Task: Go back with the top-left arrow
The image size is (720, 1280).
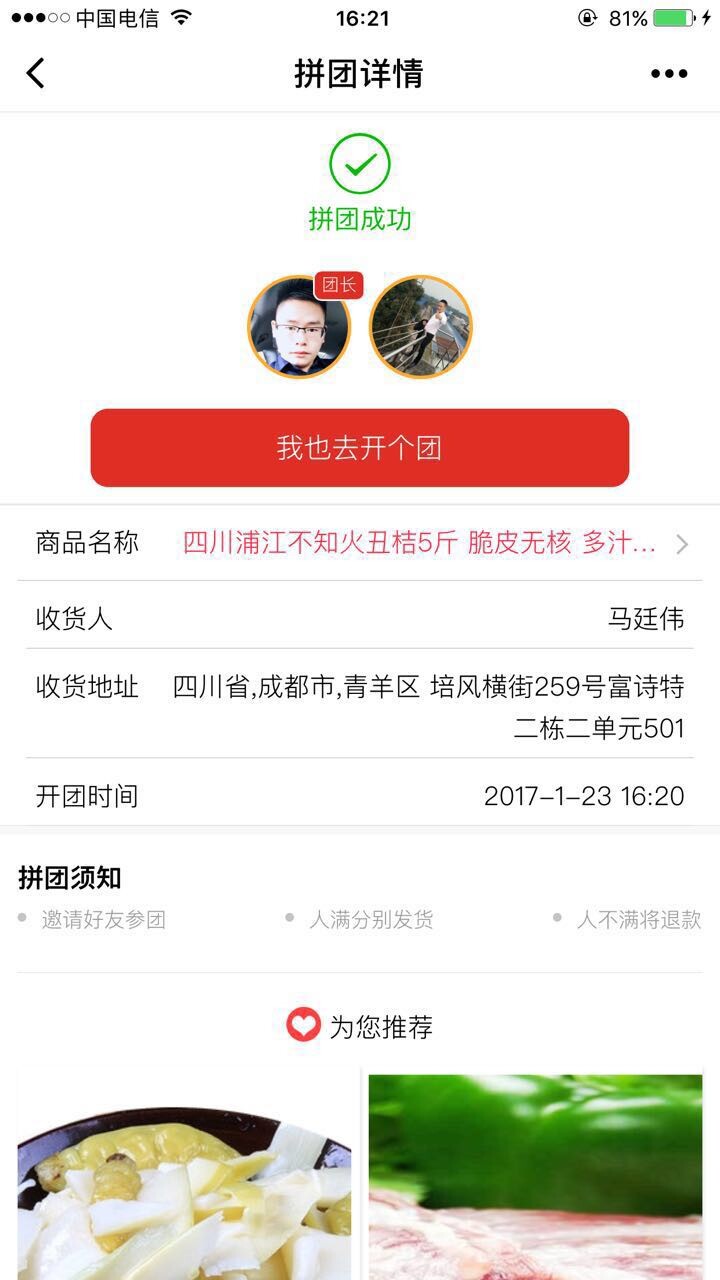Action: pos(36,73)
